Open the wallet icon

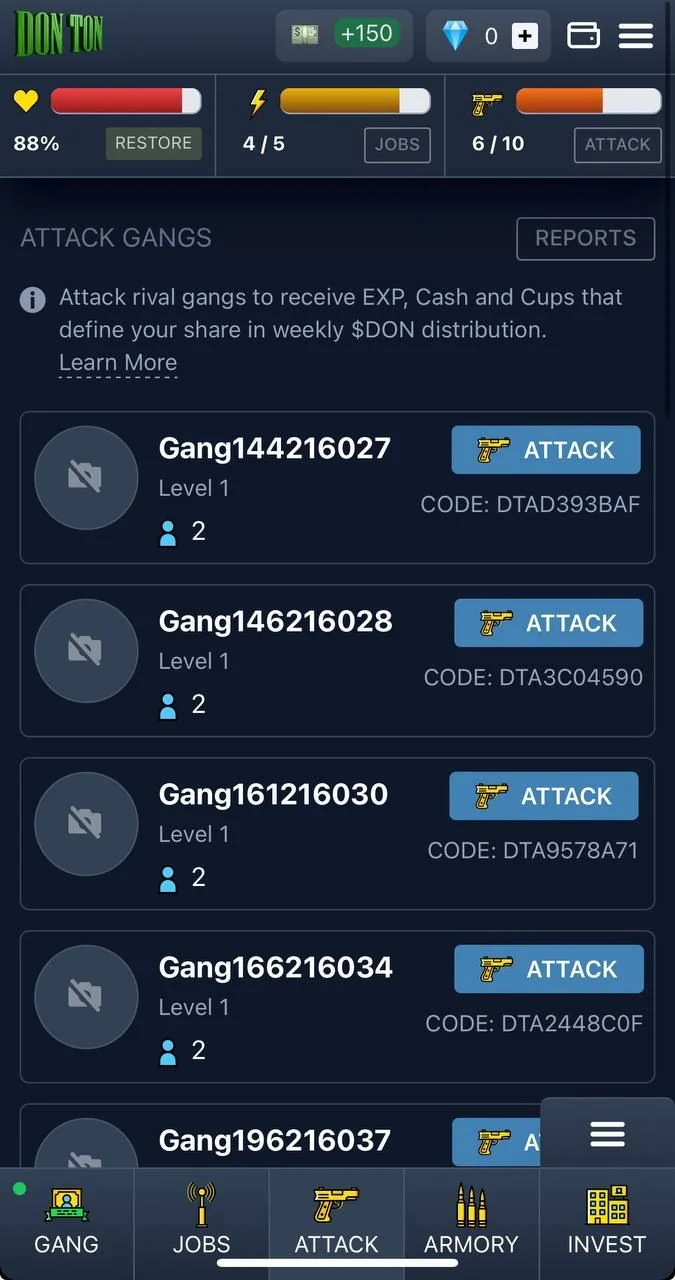point(584,36)
